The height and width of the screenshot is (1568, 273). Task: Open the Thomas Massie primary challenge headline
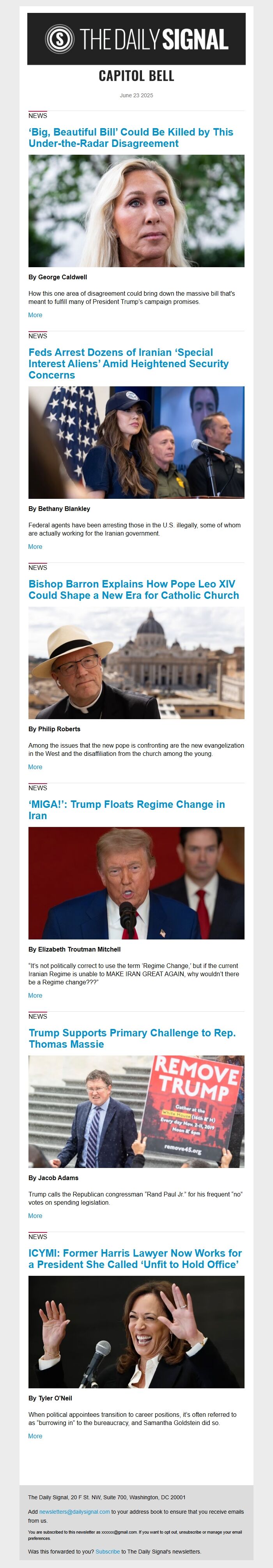click(132, 1038)
